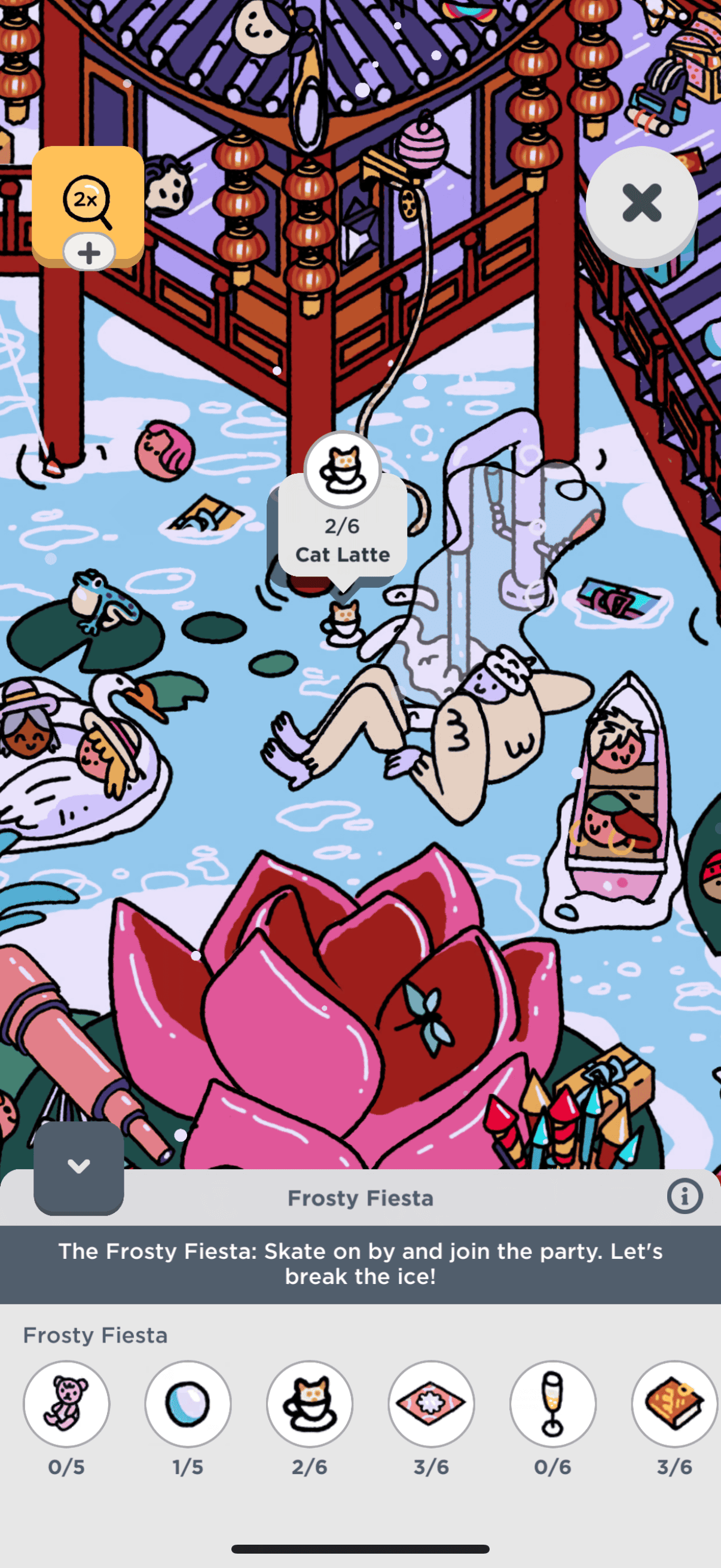This screenshot has width=721, height=1568.
Task: Open the Frosty Fiesta info icon
Action: tap(685, 1197)
